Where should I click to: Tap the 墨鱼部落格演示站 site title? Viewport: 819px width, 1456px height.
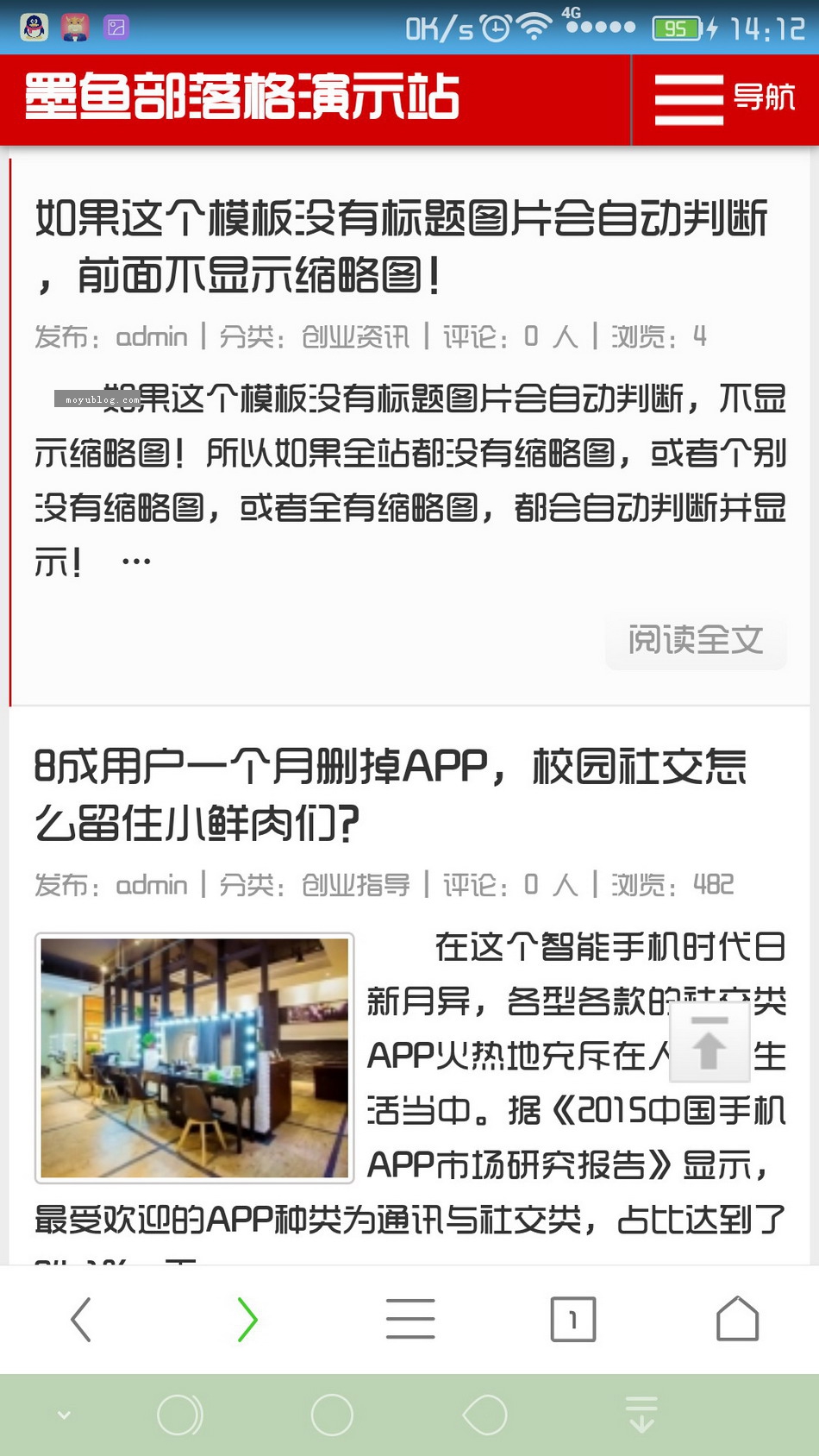(x=241, y=96)
